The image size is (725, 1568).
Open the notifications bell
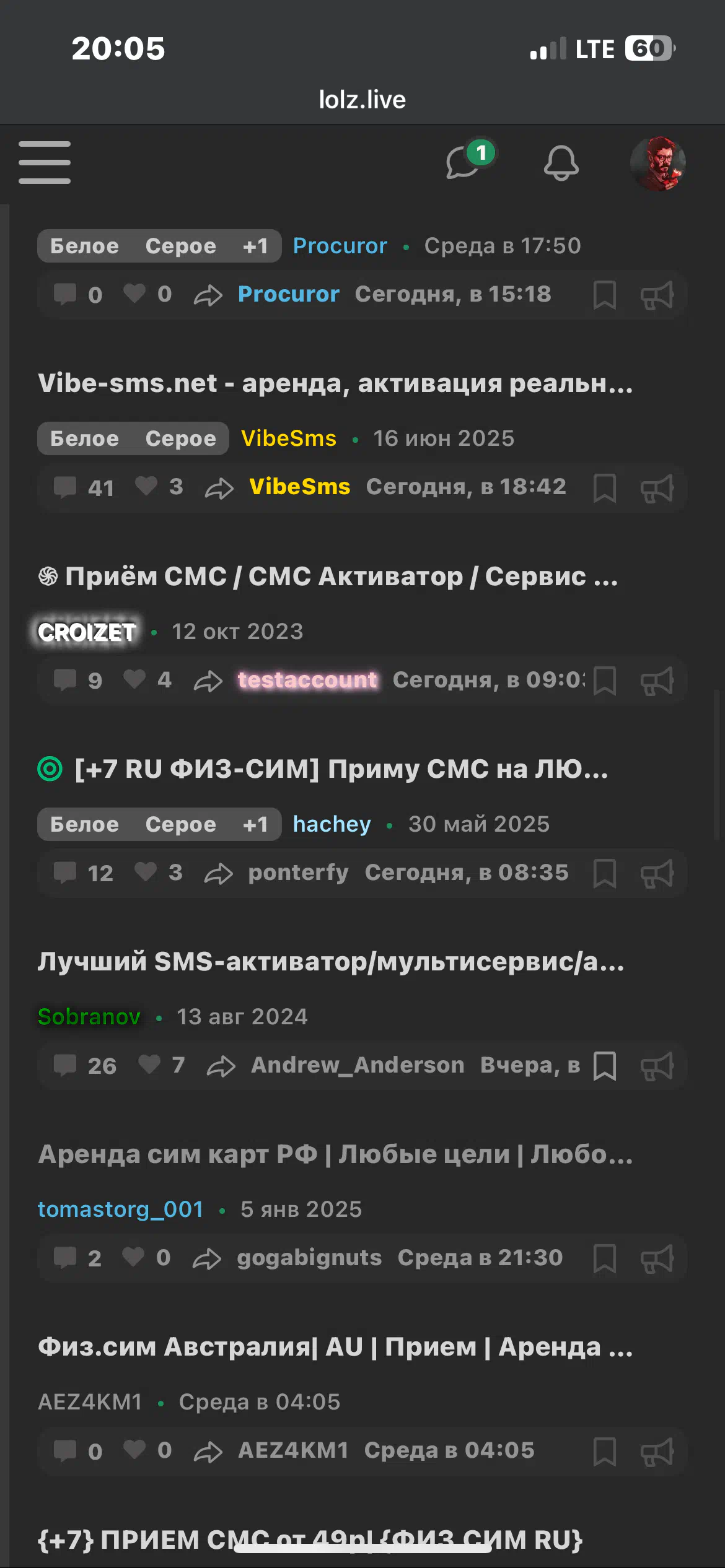click(561, 163)
